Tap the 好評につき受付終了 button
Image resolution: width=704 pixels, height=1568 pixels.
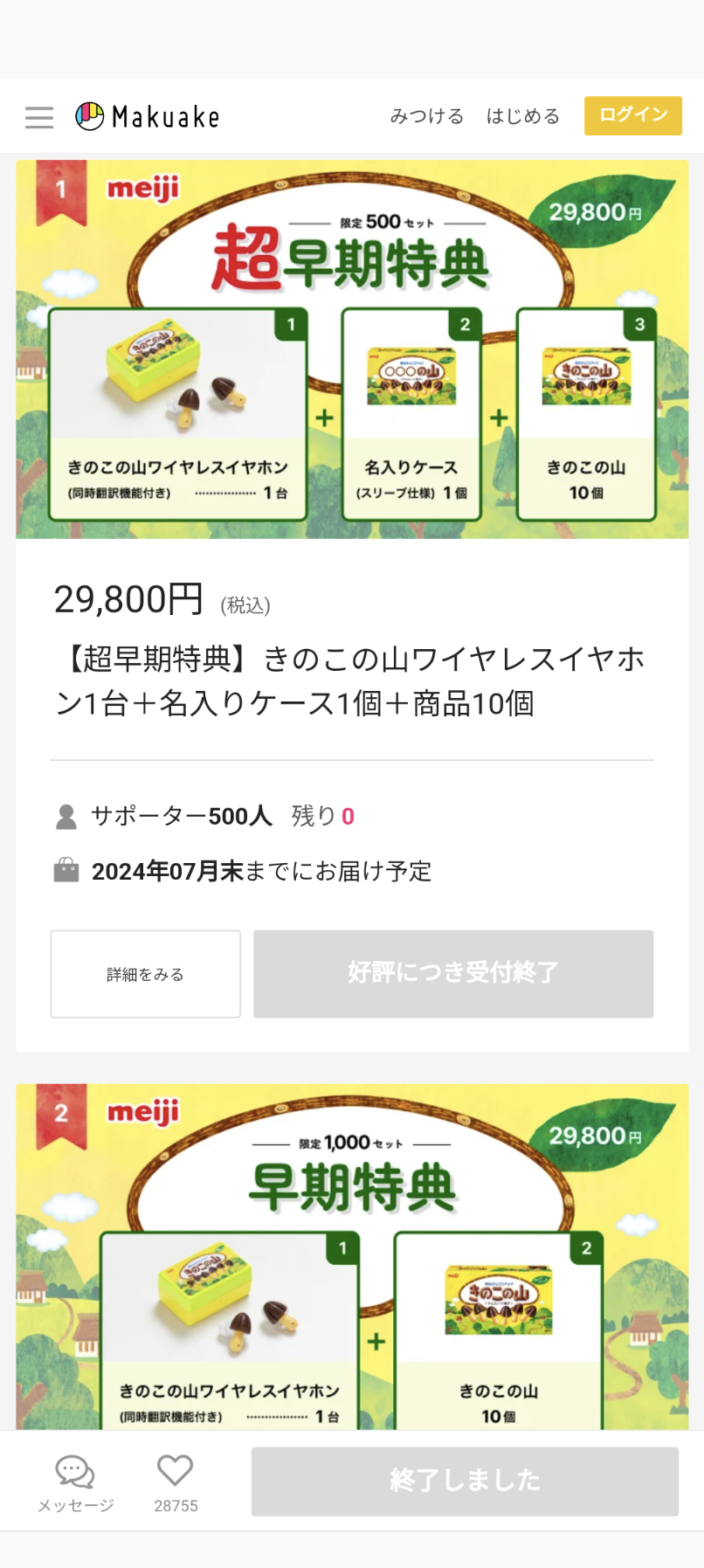tap(452, 973)
